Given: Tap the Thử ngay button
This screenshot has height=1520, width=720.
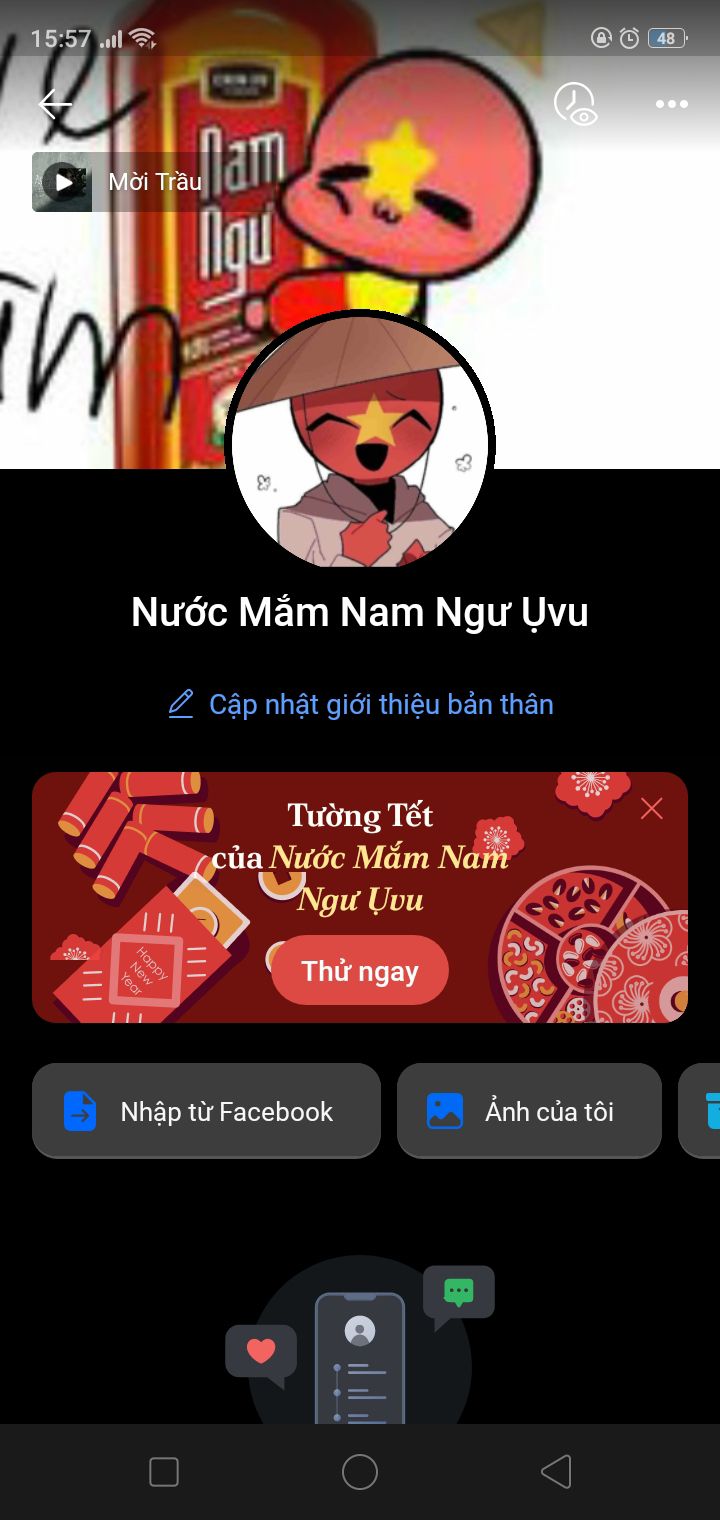Looking at the screenshot, I should [360, 971].
